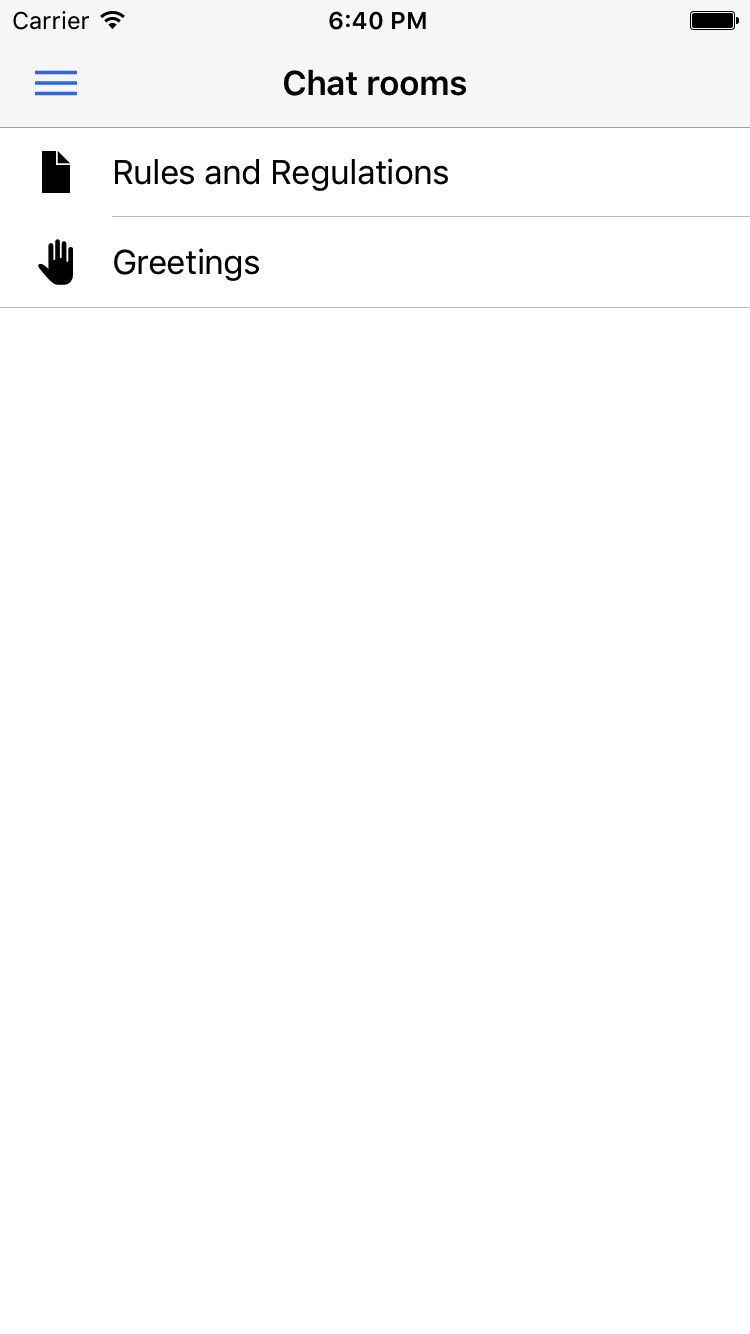Enter the Greetings chat room
750x1334 pixels.
pyautogui.click(x=186, y=263)
